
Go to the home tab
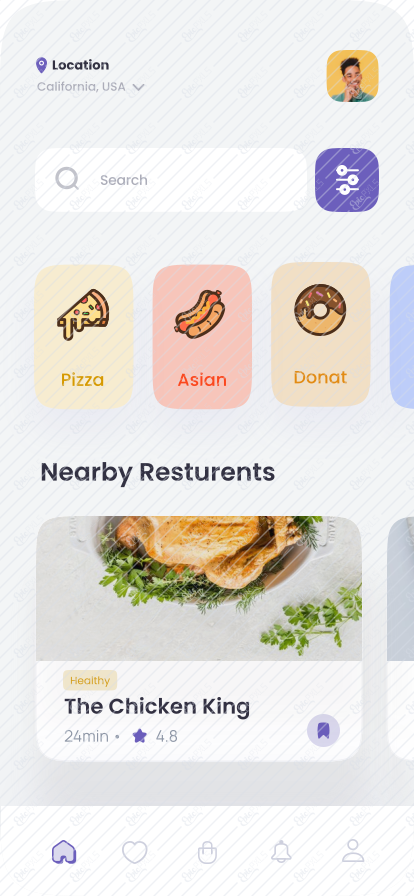(x=64, y=852)
